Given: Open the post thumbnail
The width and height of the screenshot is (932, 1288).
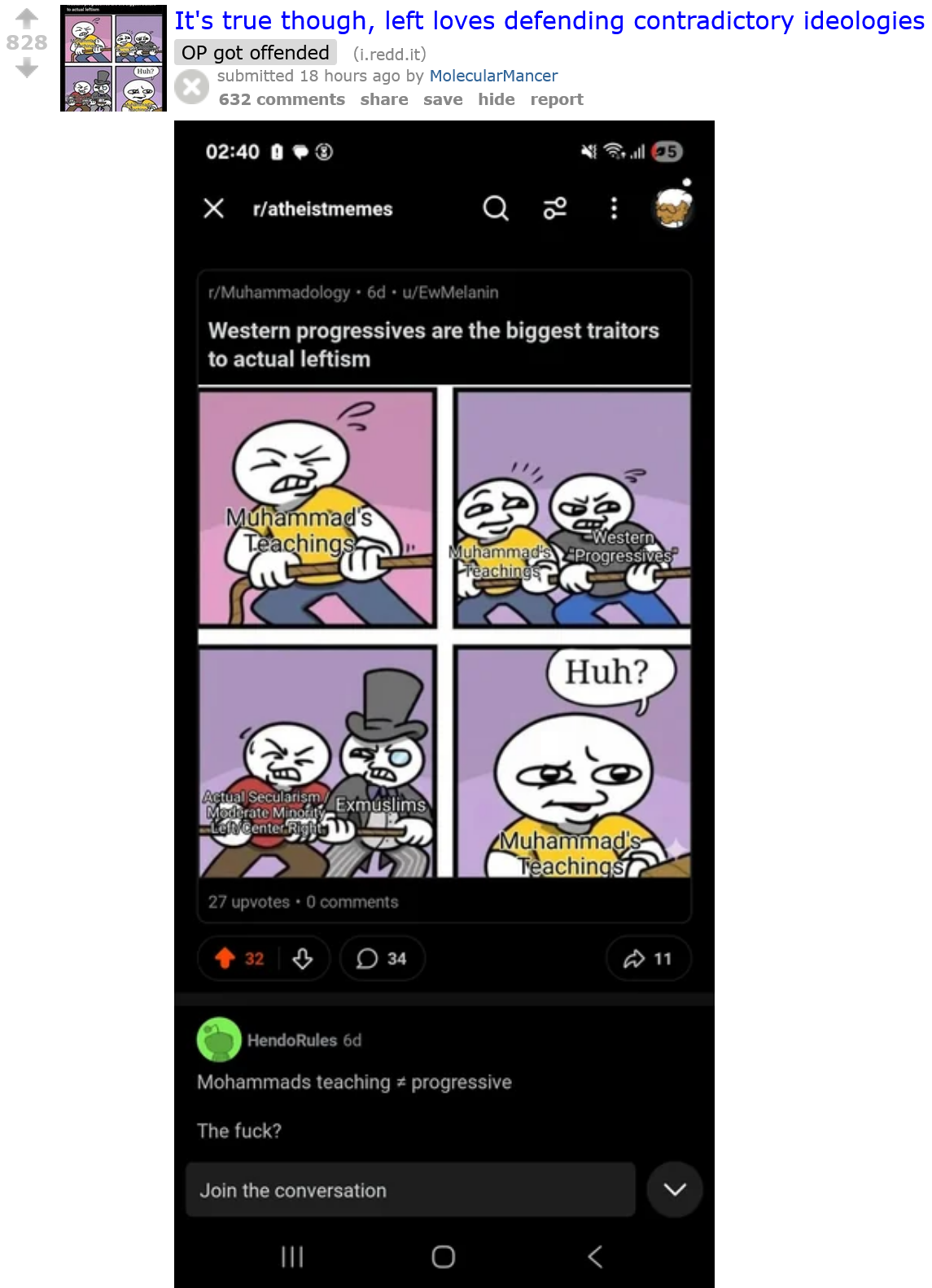Looking at the screenshot, I should pos(113,59).
